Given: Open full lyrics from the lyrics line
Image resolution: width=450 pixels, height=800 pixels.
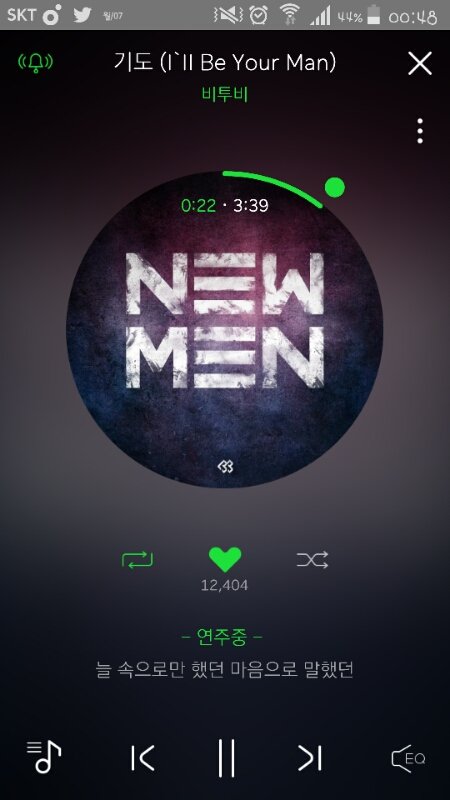Looking at the screenshot, I should 224,669.
